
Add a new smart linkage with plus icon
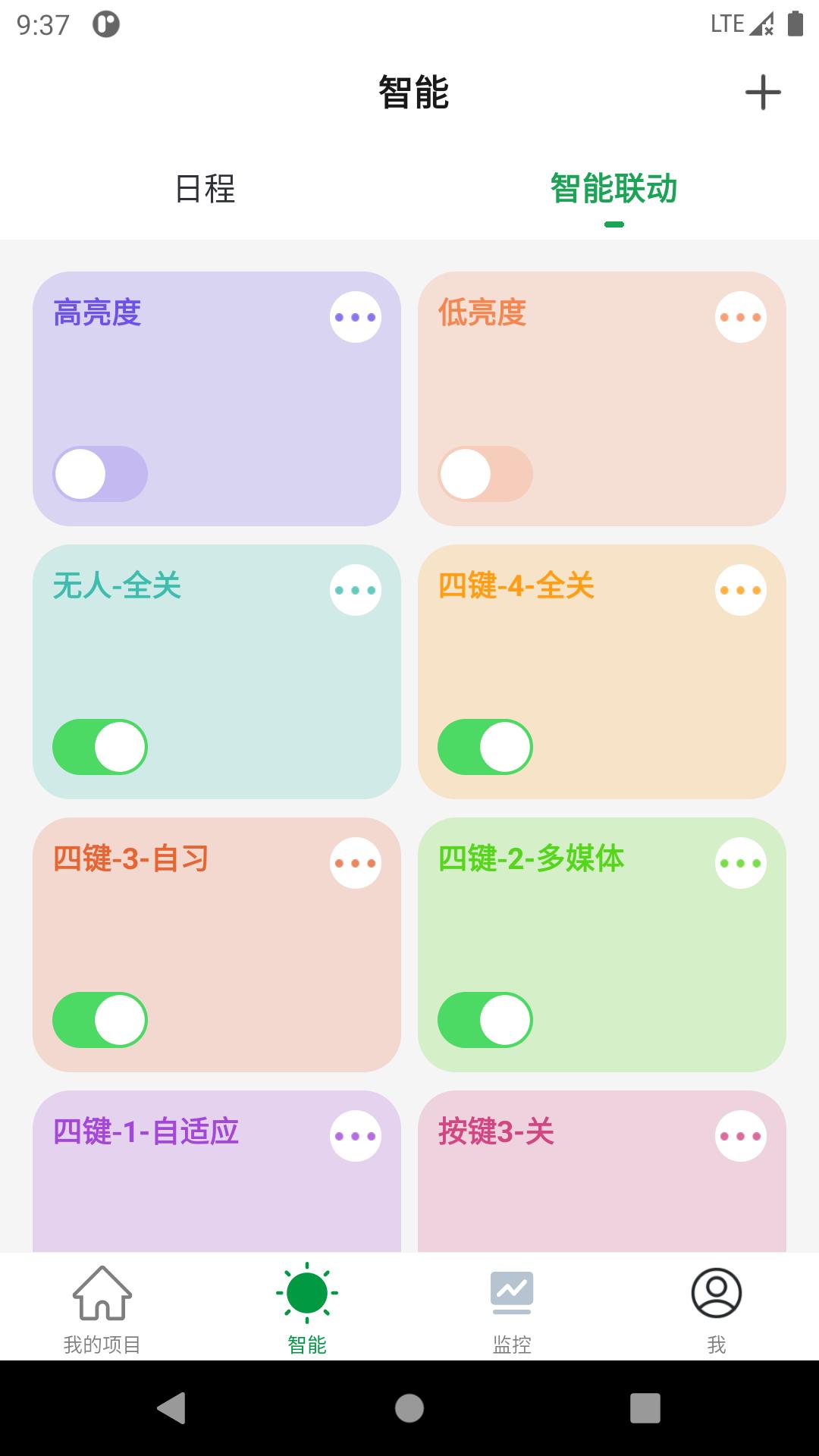[x=762, y=93]
